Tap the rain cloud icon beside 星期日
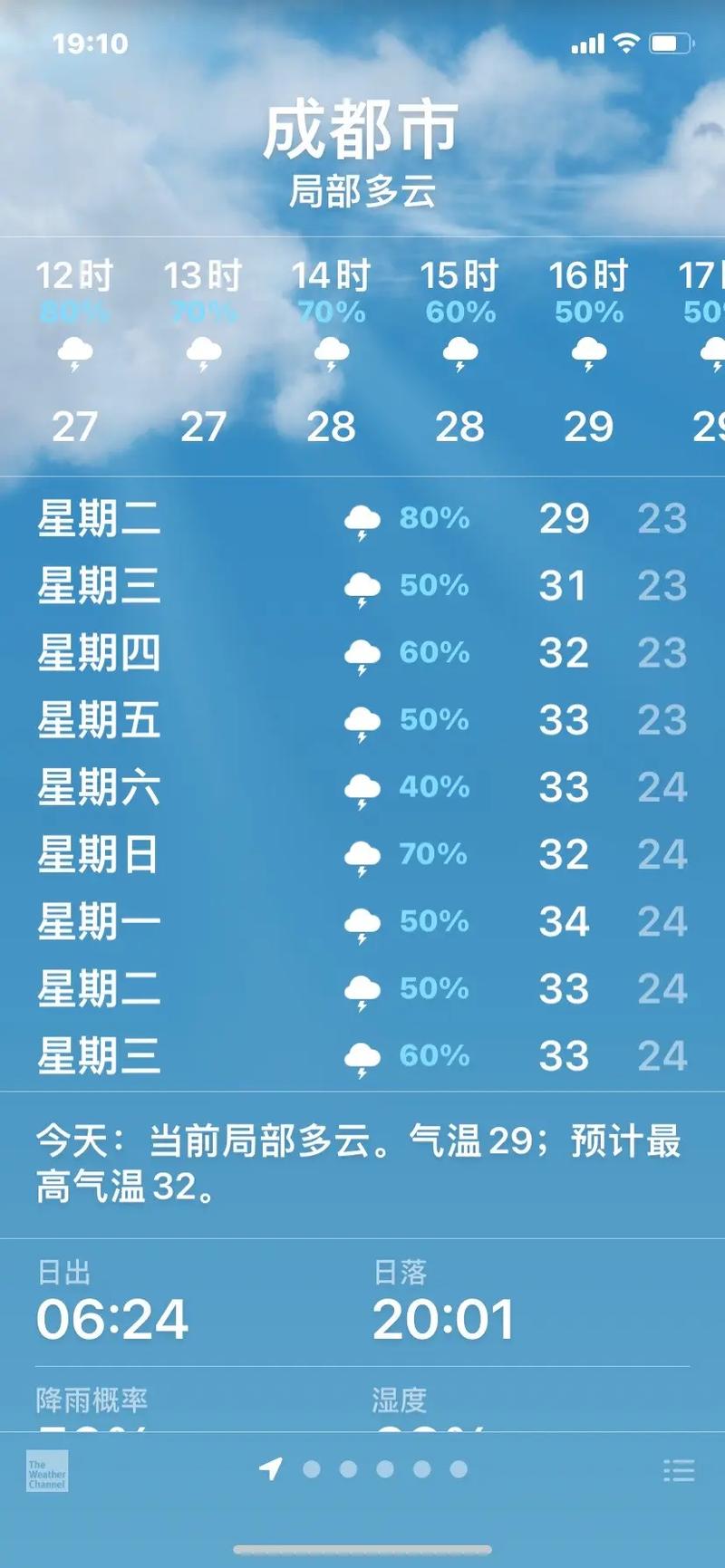This screenshot has width=725, height=1568. coord(364,853)
